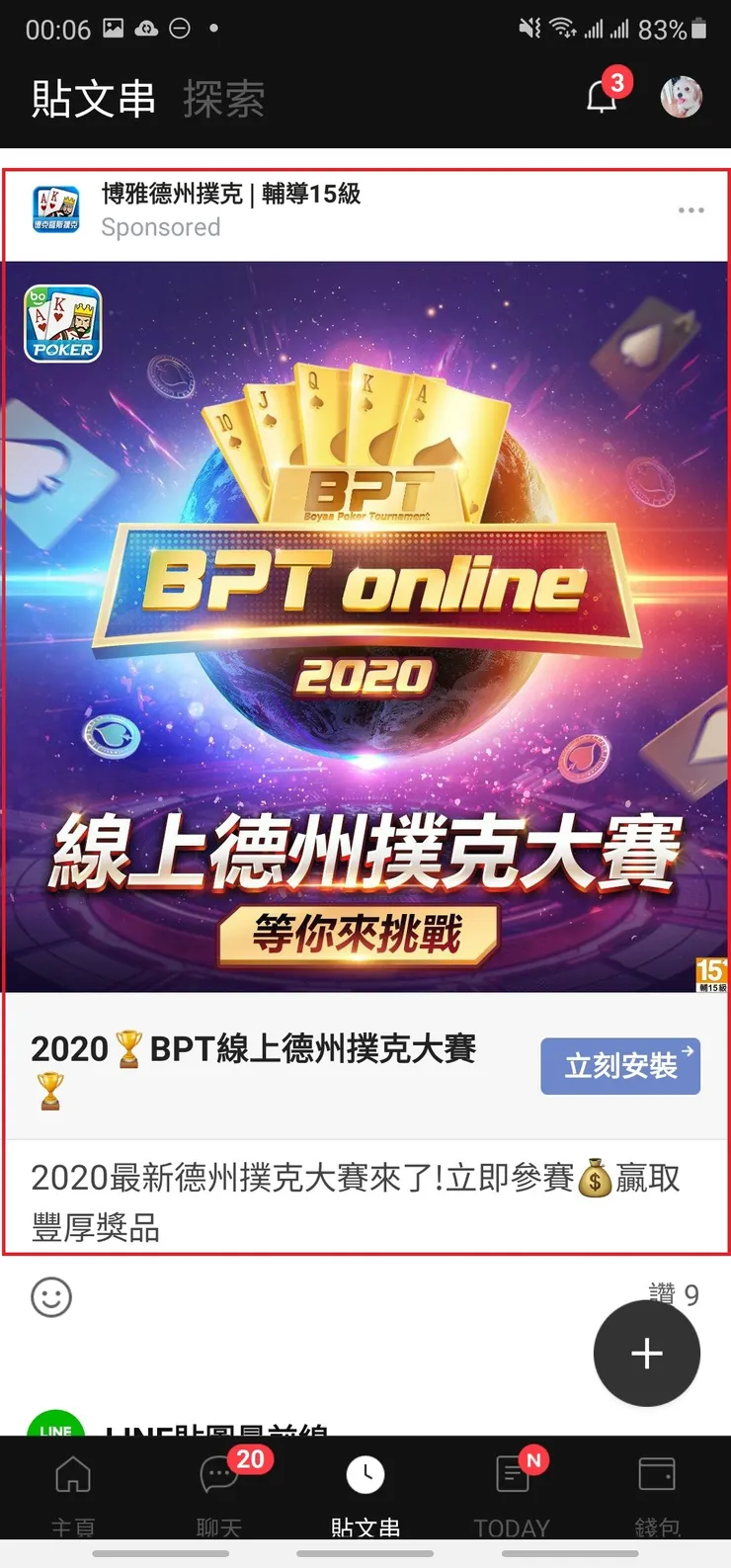Tap the smiley reaction icon below the ad
731x1568 pixels.
[51, 1296]
